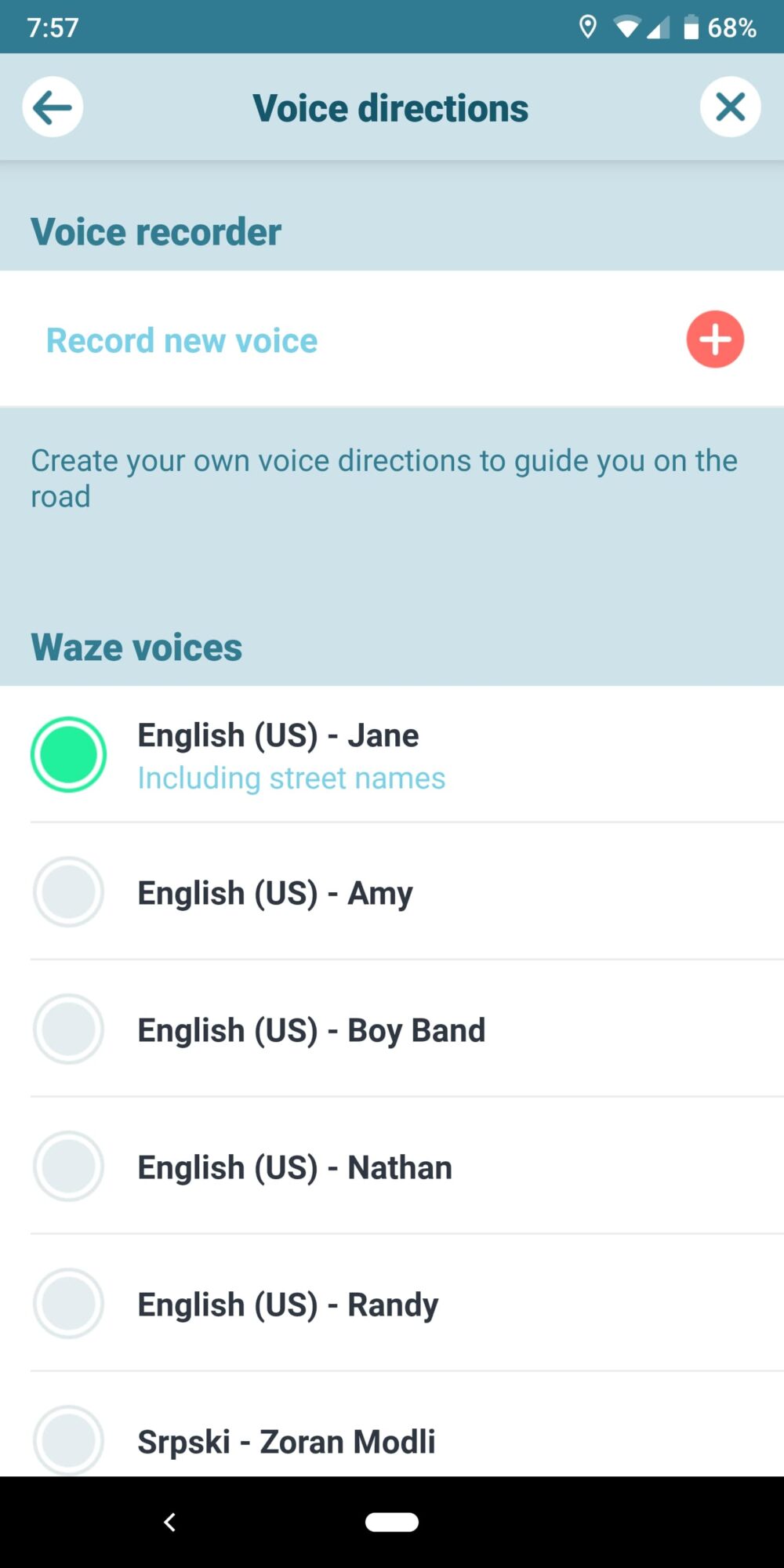Viewport: 784px width, 1568px height.
Task: Tap "Including street names" under Jane
Action: [290, 777]
